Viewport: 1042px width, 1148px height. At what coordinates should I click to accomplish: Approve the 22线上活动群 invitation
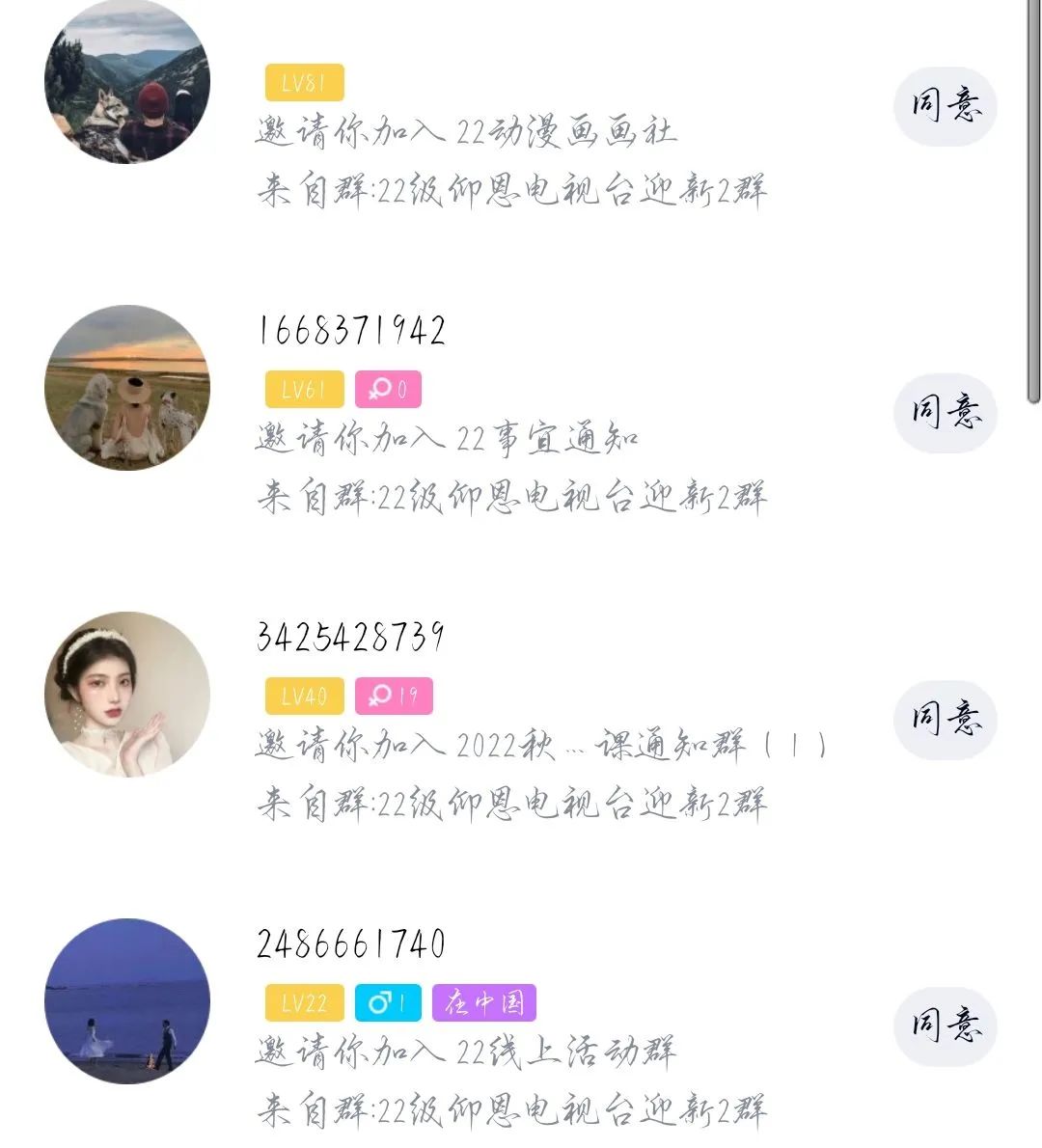[x=946, y=1026]
